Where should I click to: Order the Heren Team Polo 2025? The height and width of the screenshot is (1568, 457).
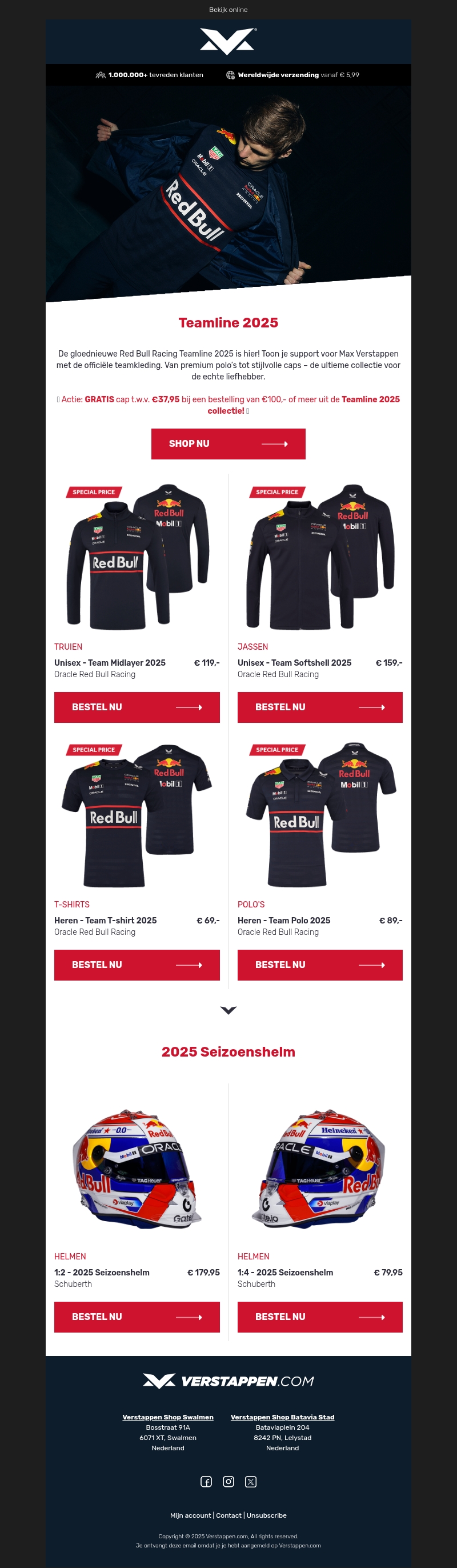[x=320, y=965]
